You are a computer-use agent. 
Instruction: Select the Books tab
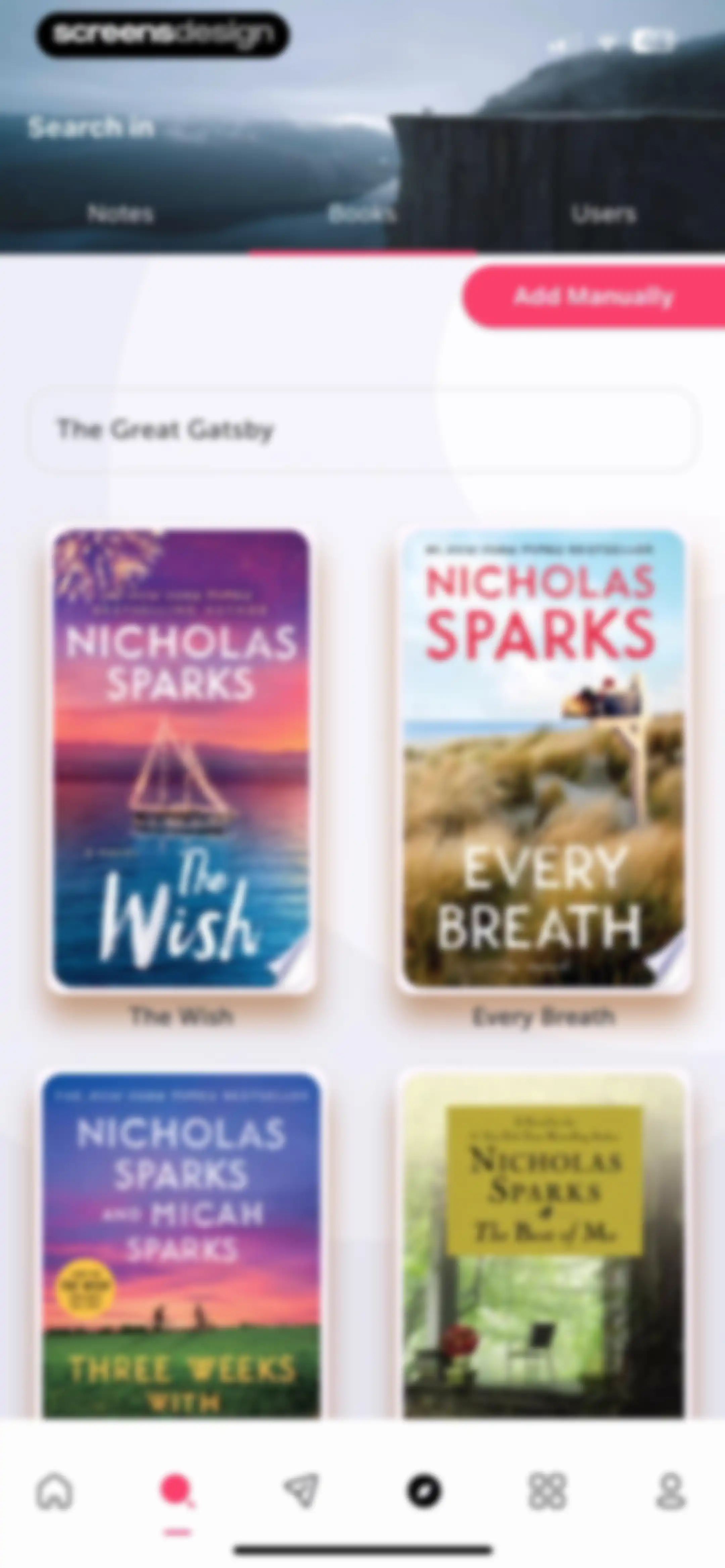(362, 214)
